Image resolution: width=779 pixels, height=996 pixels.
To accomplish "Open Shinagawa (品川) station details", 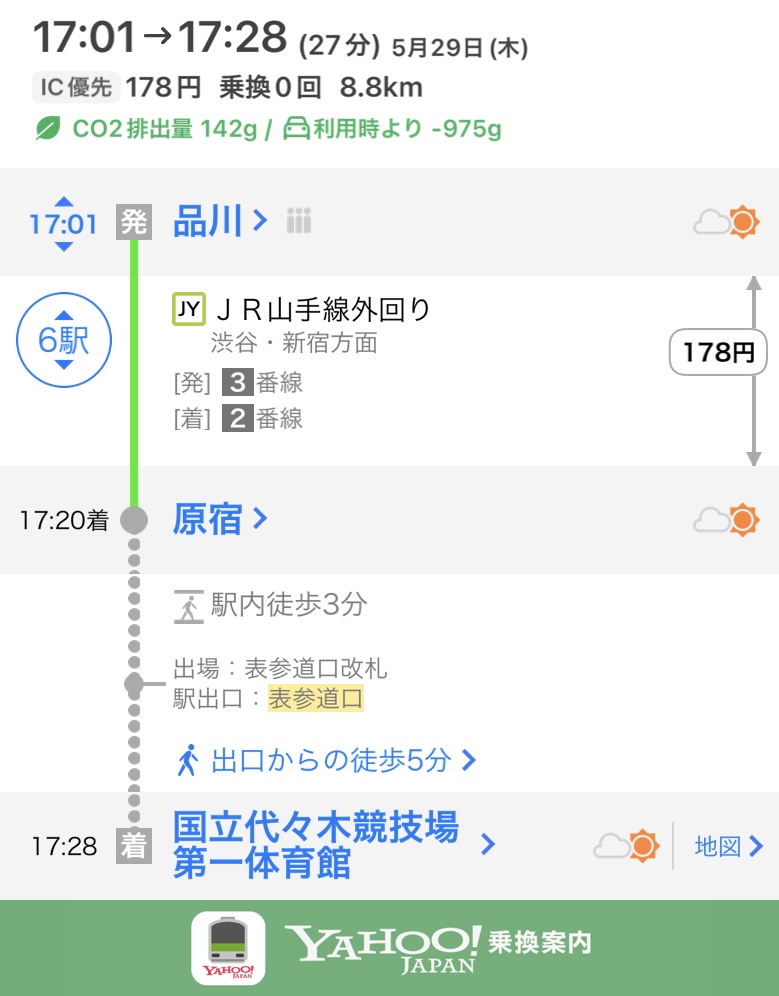I will (220, 221).
